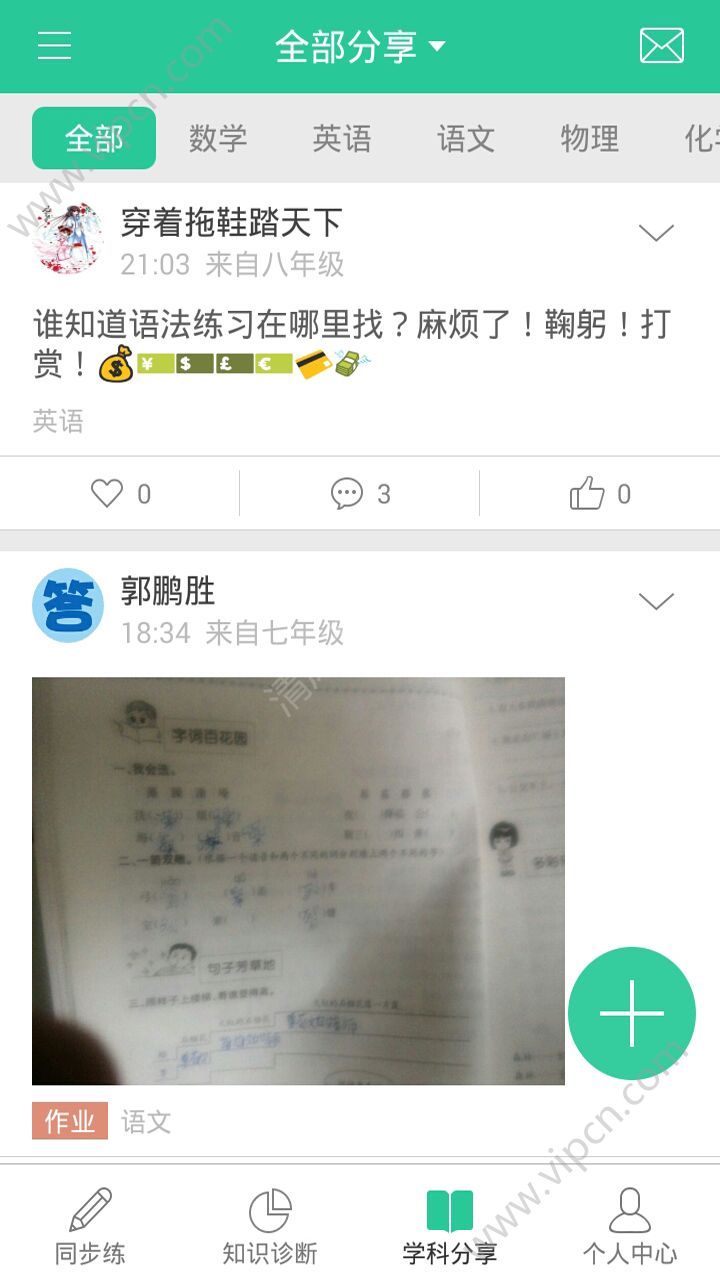The image size is (720, 1280).
Task: Expand options chevron on 郭鹏胜's post
Action: (656, 601)
